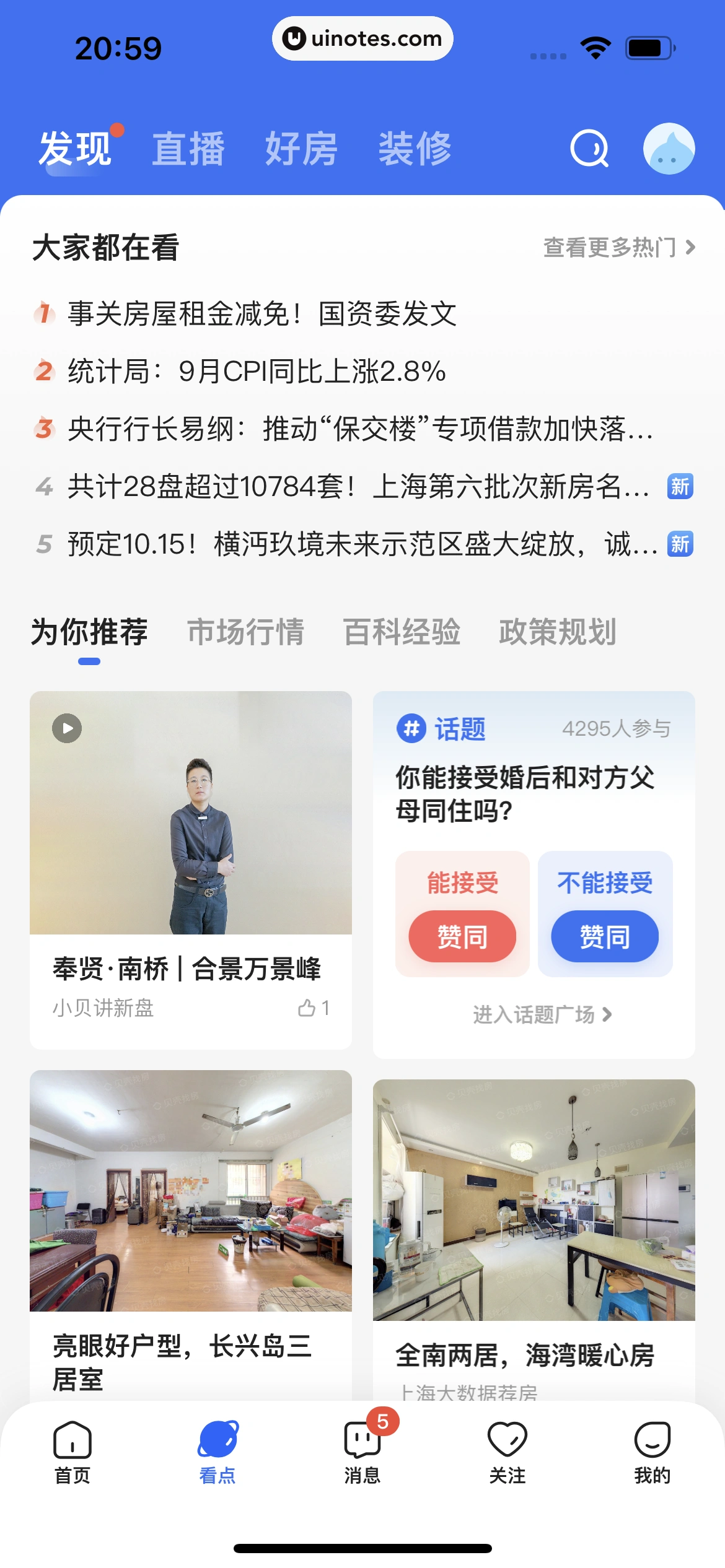Open the profile avatar icon
Screen dimensions: 725x1568
coord(669,149)
